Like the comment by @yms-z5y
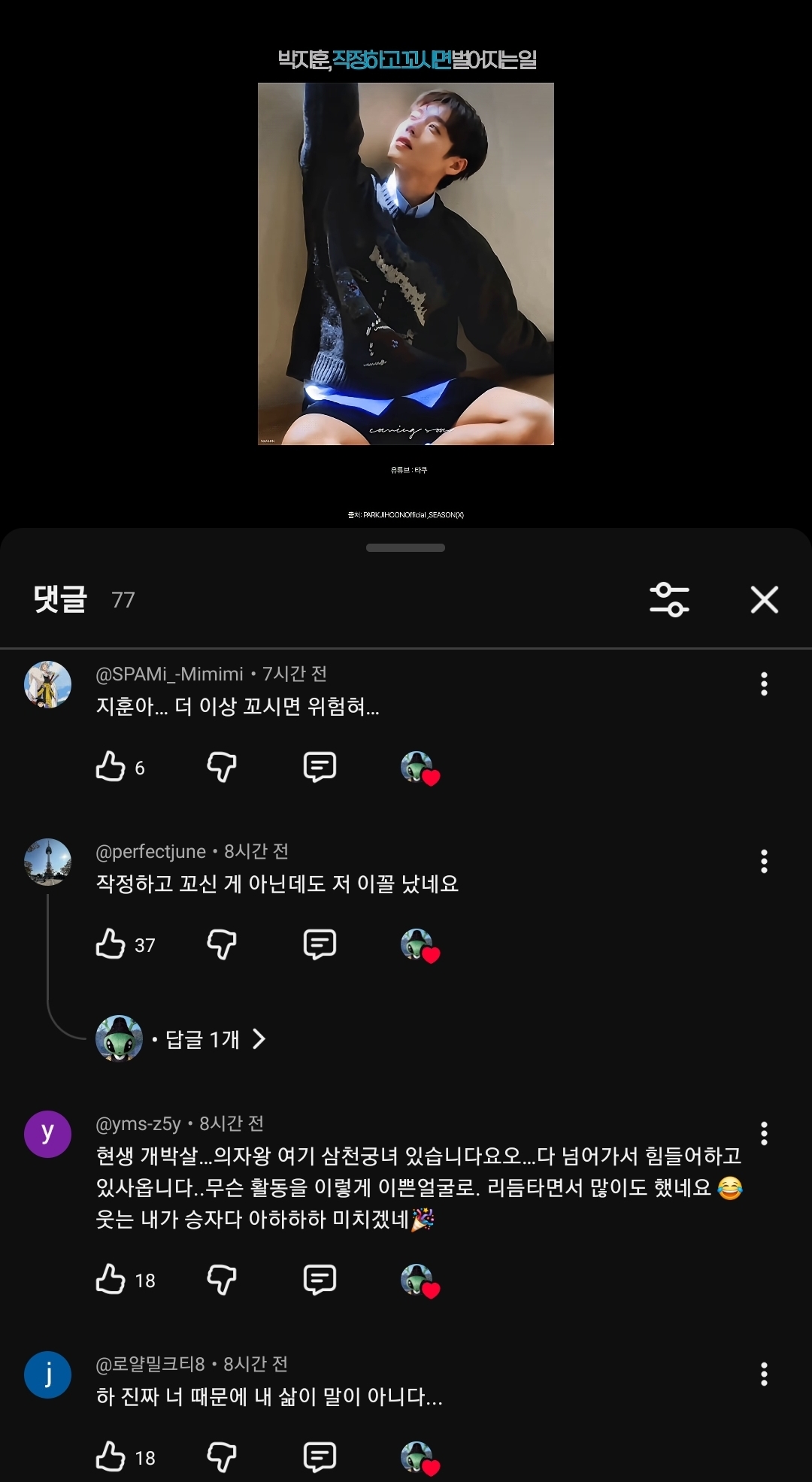Viewport: 812px width, 1482px height. [x=111, y=1279]
